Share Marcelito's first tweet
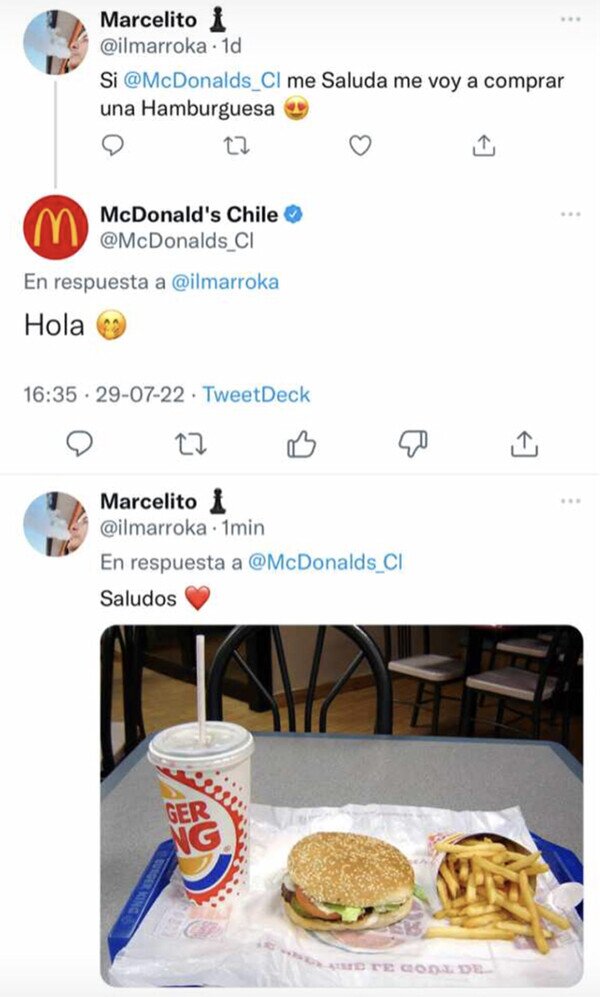The image size is (600, 997). pyautogui.click(x=483, y=146)
